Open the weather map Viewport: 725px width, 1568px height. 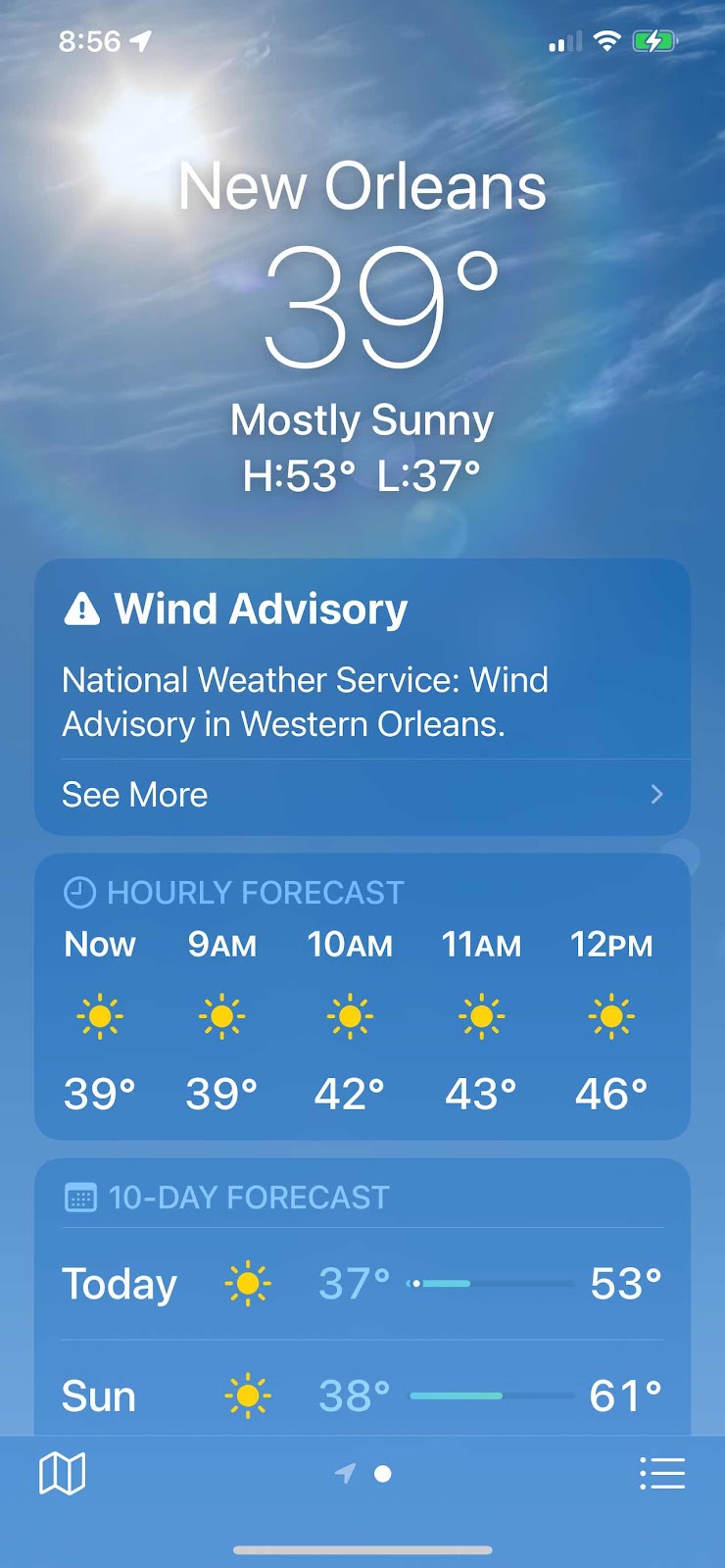(62, 1473)
